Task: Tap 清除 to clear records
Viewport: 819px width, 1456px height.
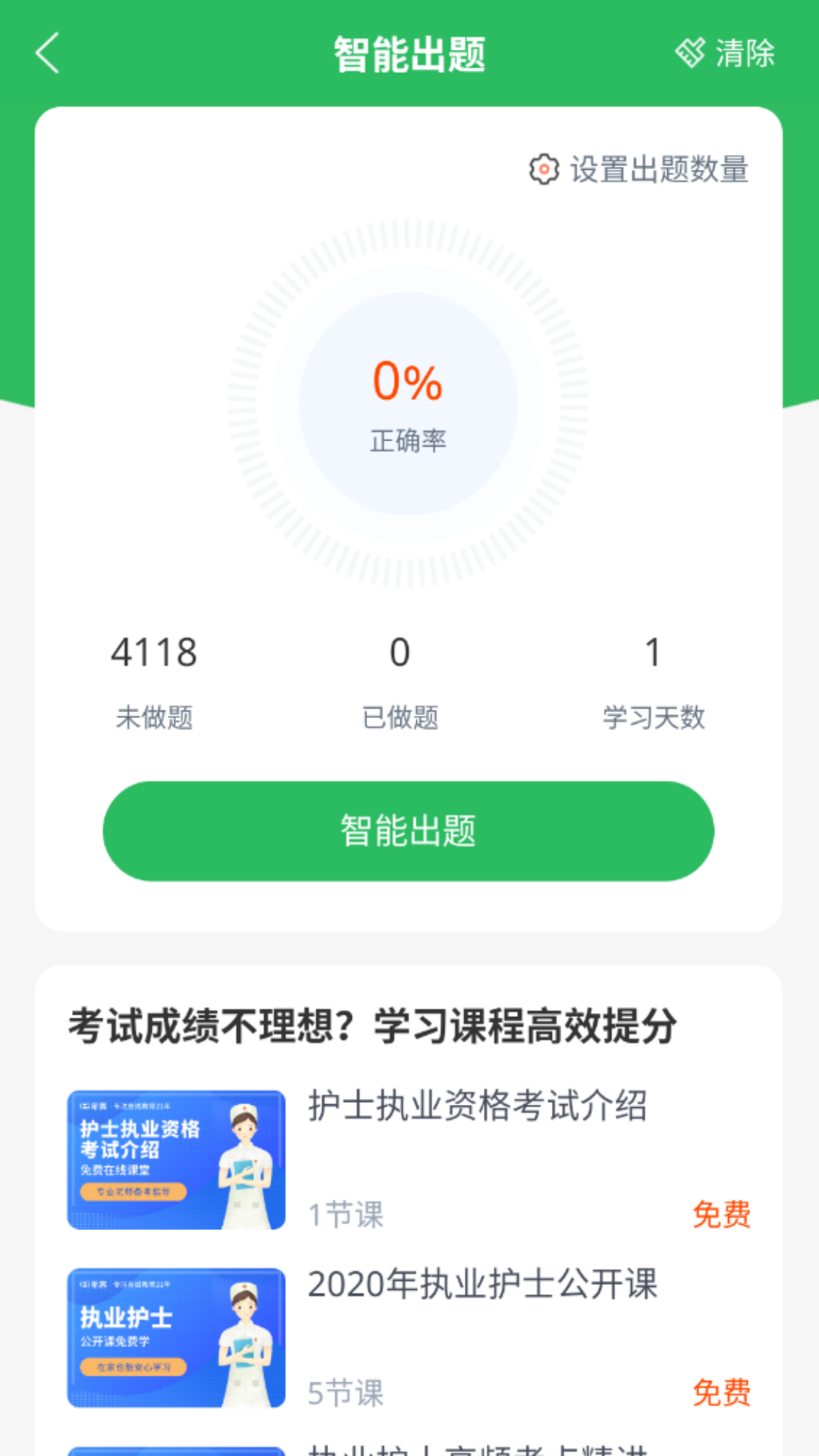Action: (x=726, y=54)
